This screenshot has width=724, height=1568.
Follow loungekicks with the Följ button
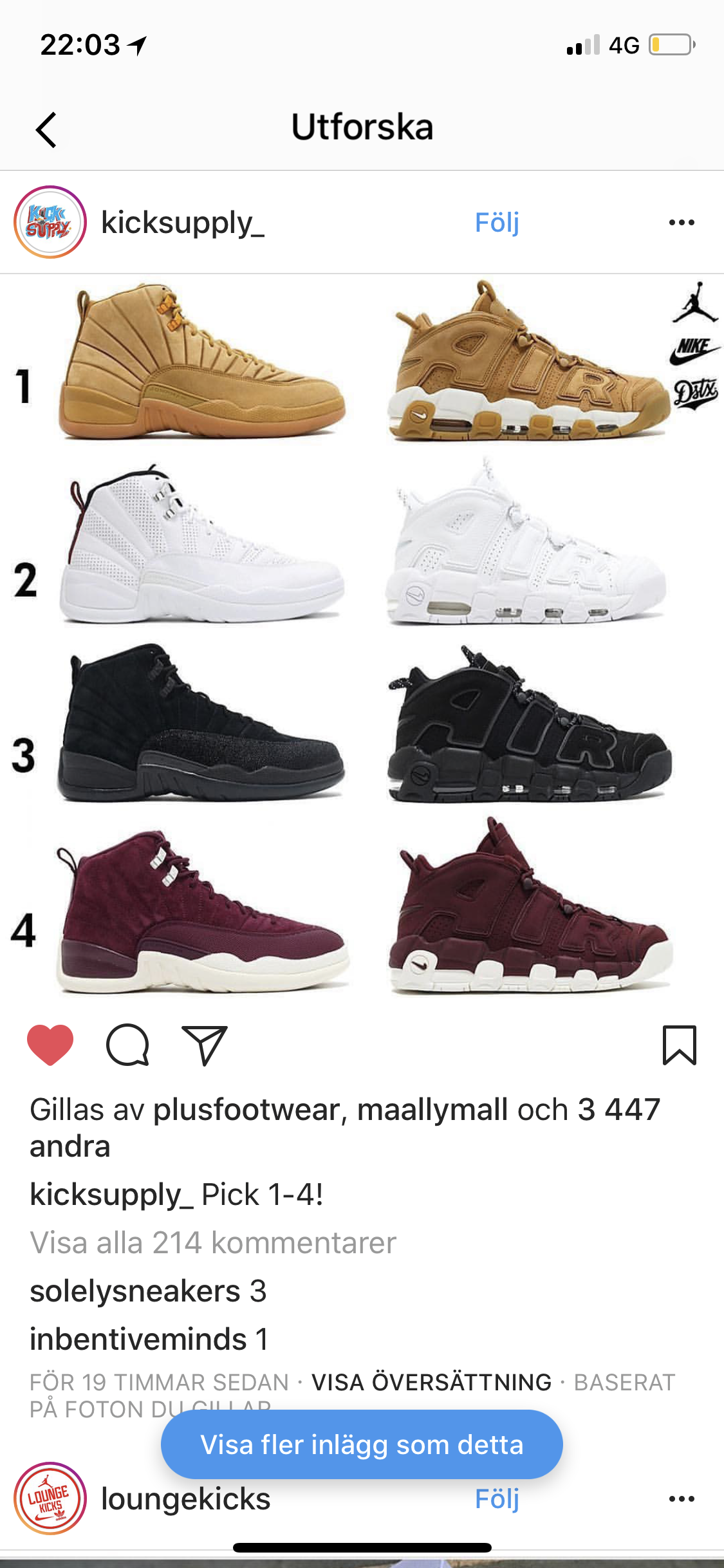click(x=497, y=1499)
